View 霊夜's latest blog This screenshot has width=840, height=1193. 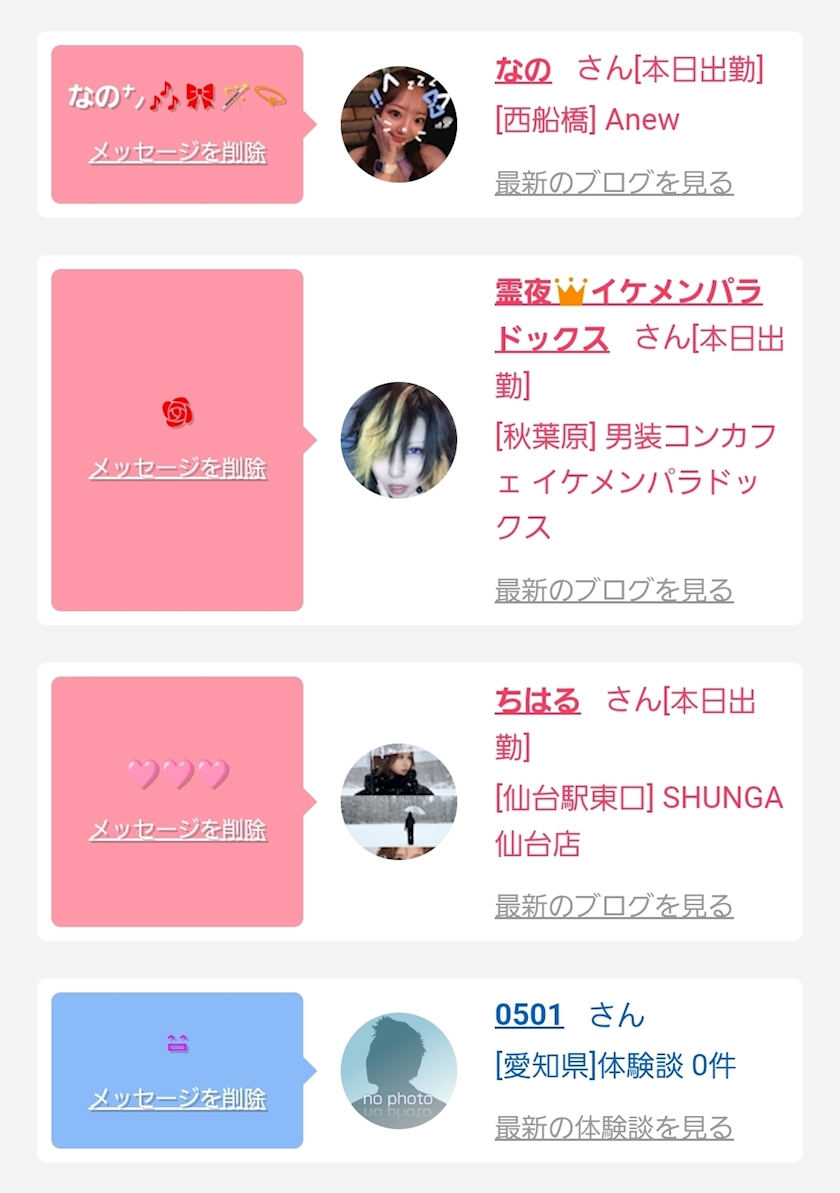pos(614,590)
